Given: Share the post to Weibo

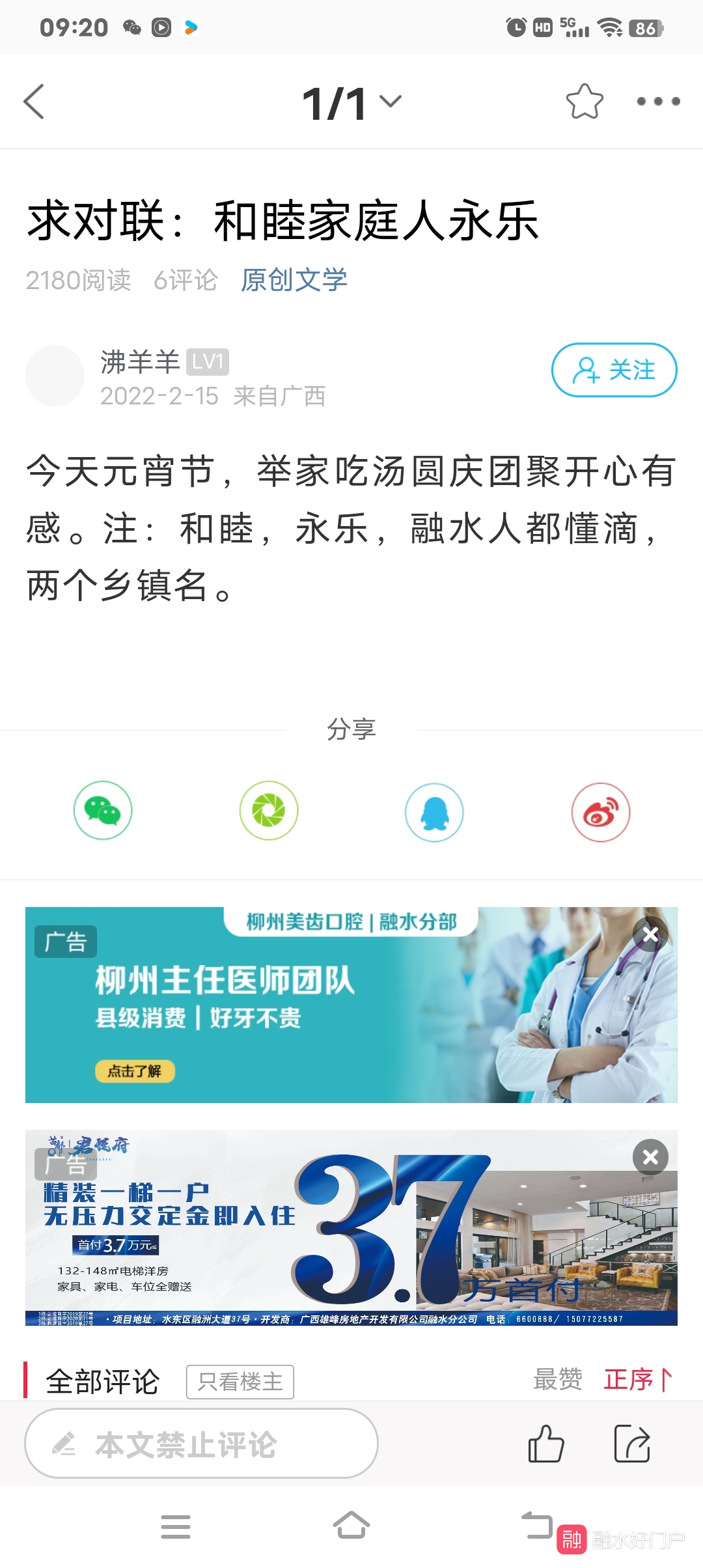Looking at the screenshot, I should [600, 812].
